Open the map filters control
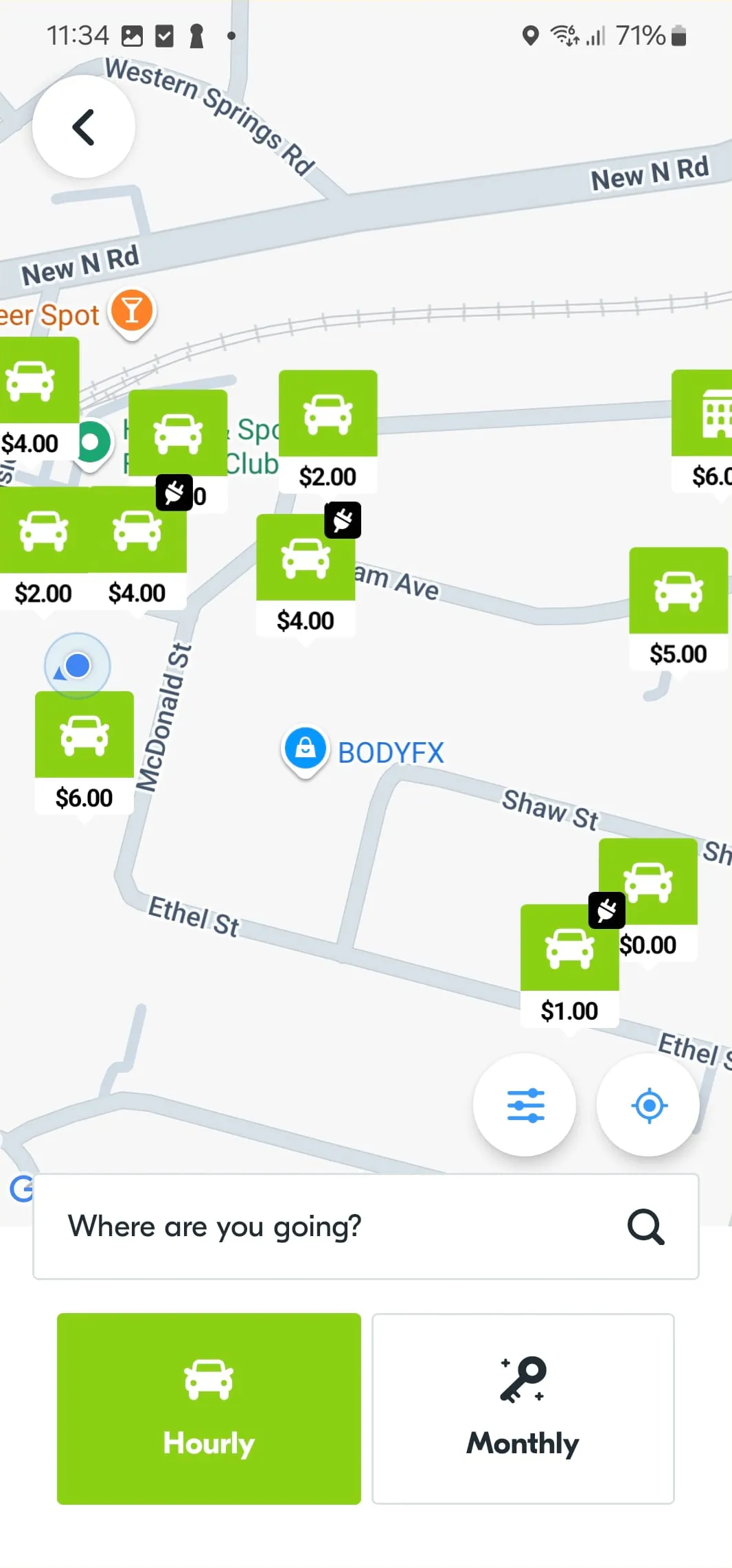The height and width of the screenshot is (1568, 732). point(525,1105)
